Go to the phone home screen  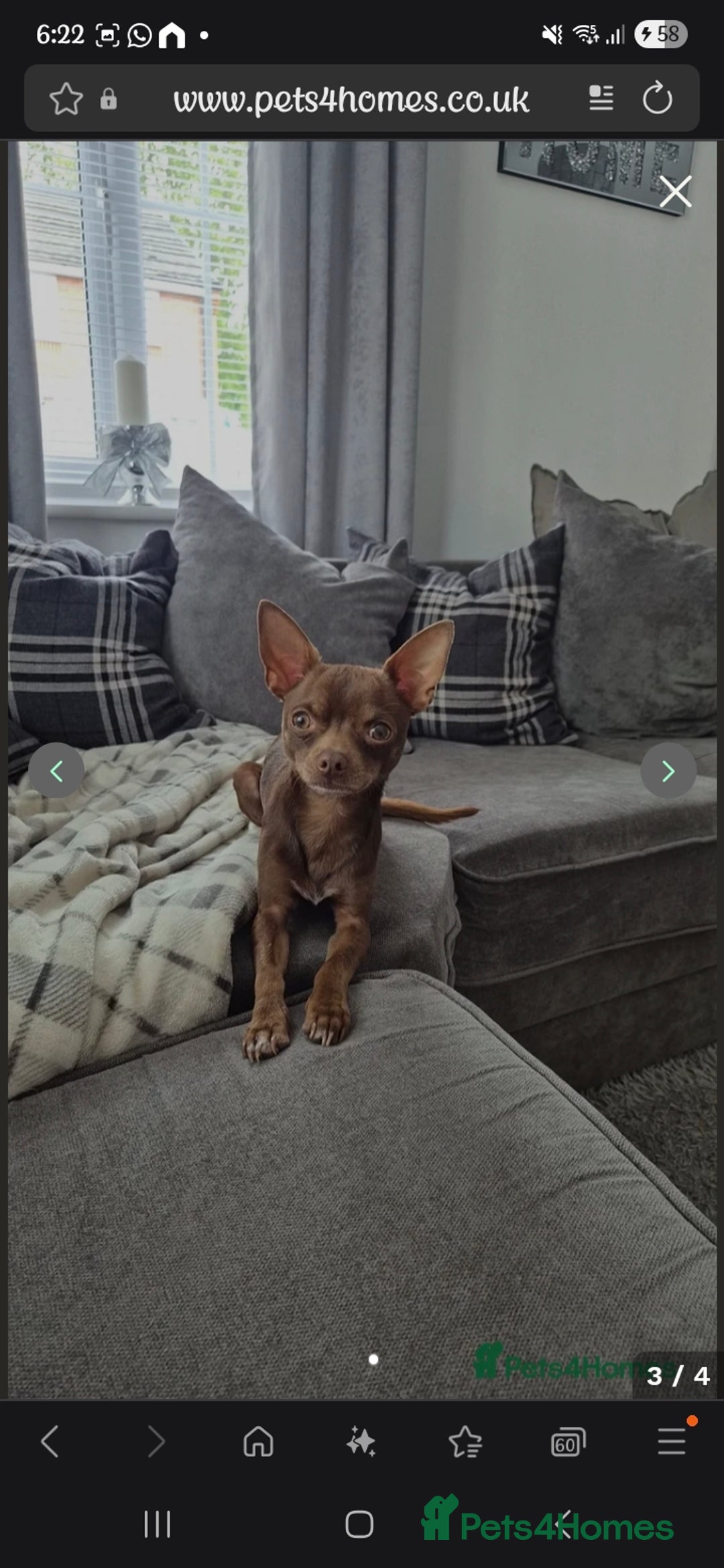click(359, 1524)
